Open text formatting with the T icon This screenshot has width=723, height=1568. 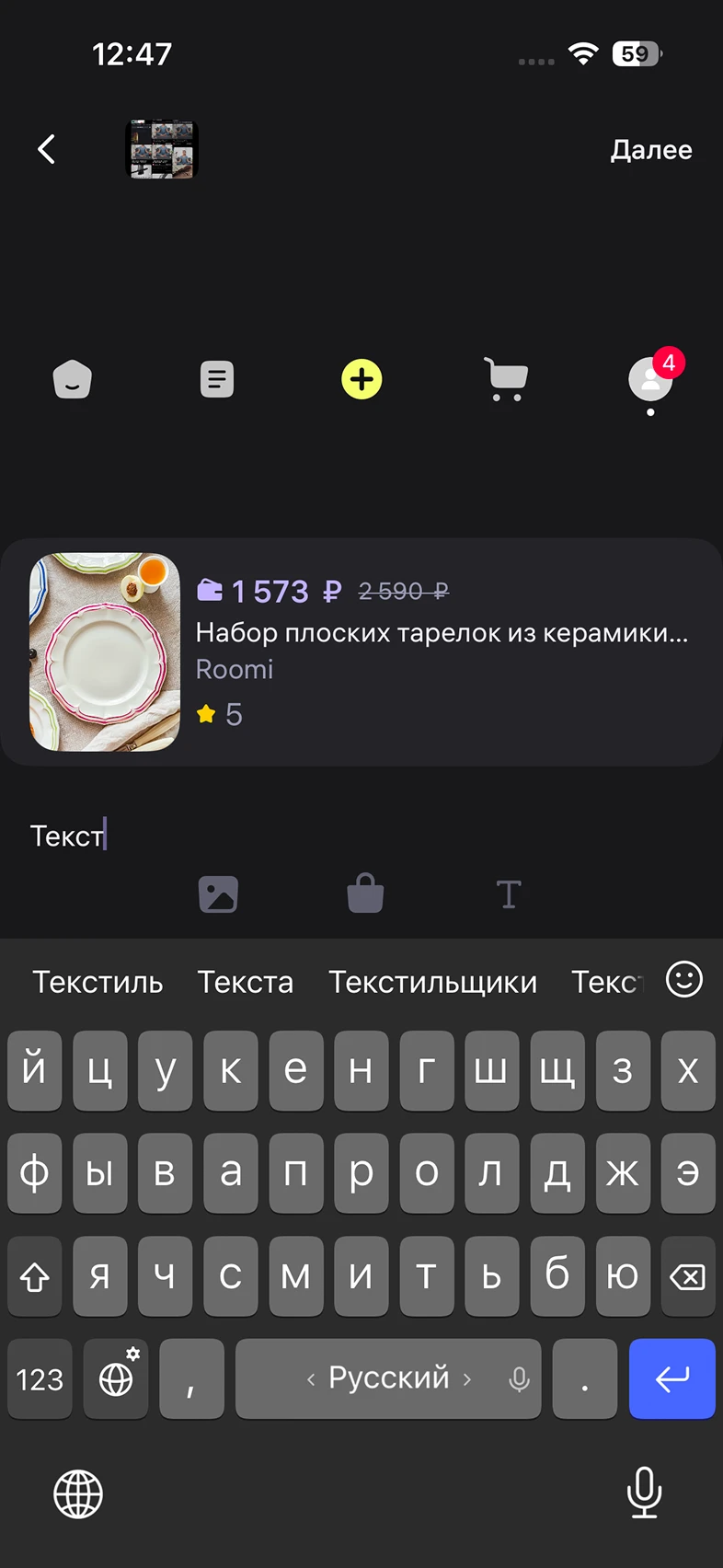click(x=509, y=894)
